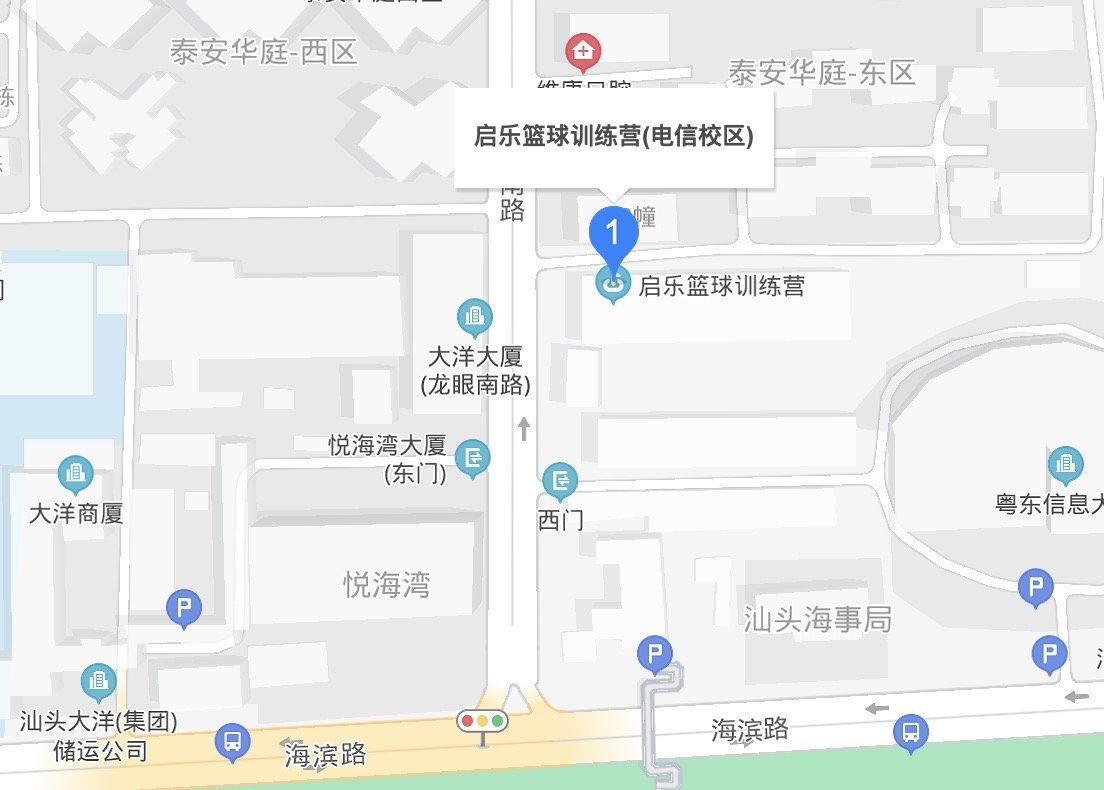Open the 汕头大洋(集团)储运公司 marker
This screenshot has width=1104, height=790.
(x=98, y=682)
